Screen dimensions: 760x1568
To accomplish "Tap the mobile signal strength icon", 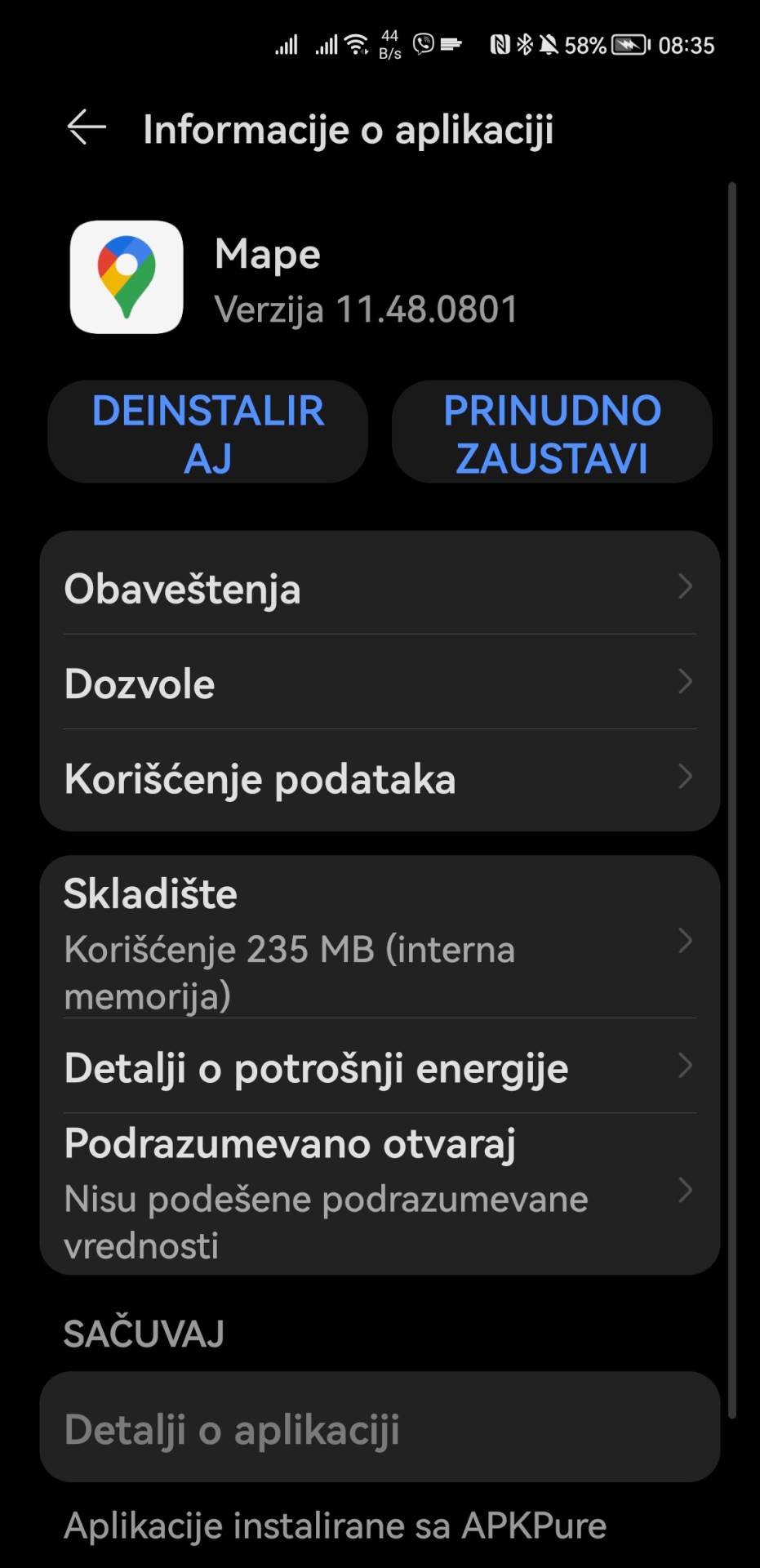I will coord(286,44).
